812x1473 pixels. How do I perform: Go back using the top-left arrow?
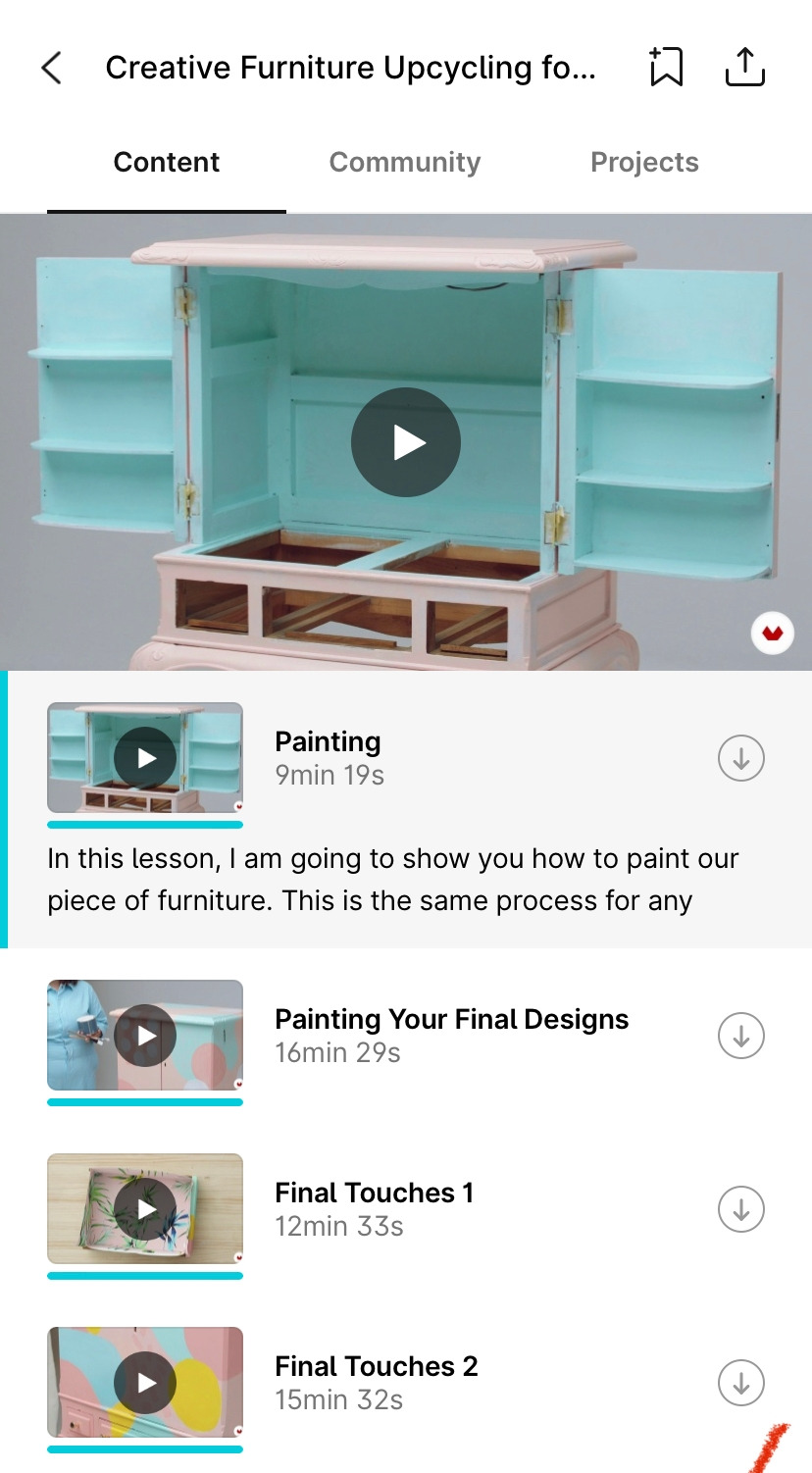pos(52,68)
